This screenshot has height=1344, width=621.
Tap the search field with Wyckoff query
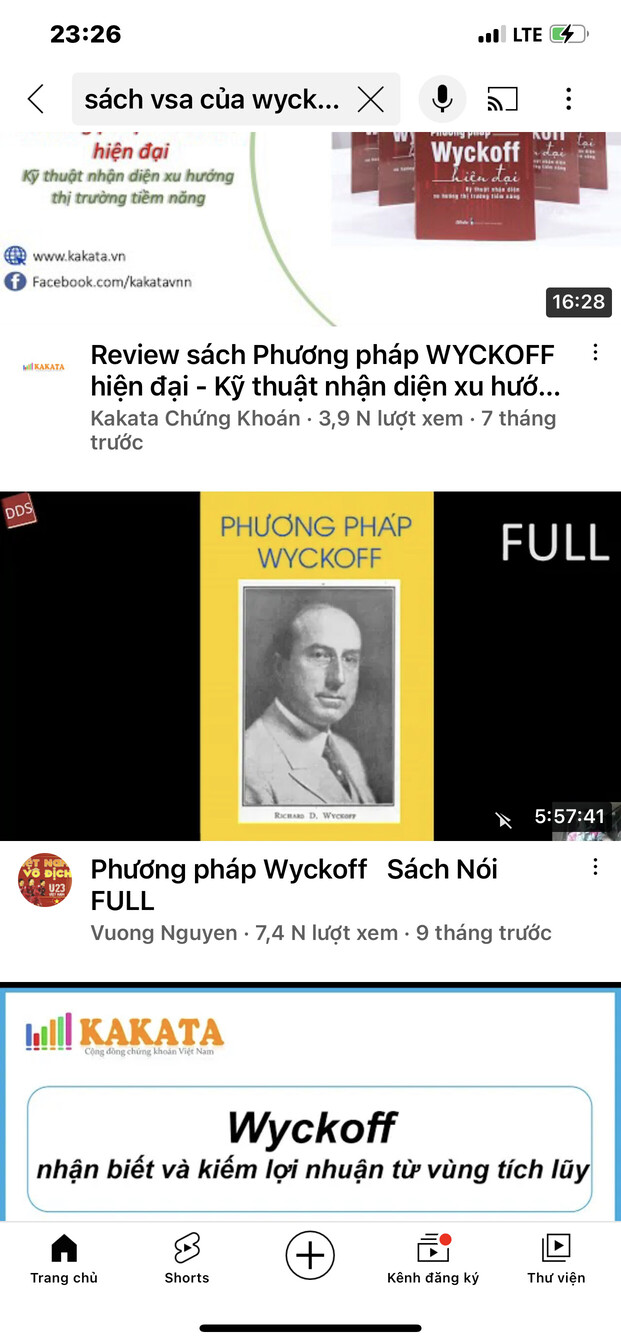coord(212,99)
